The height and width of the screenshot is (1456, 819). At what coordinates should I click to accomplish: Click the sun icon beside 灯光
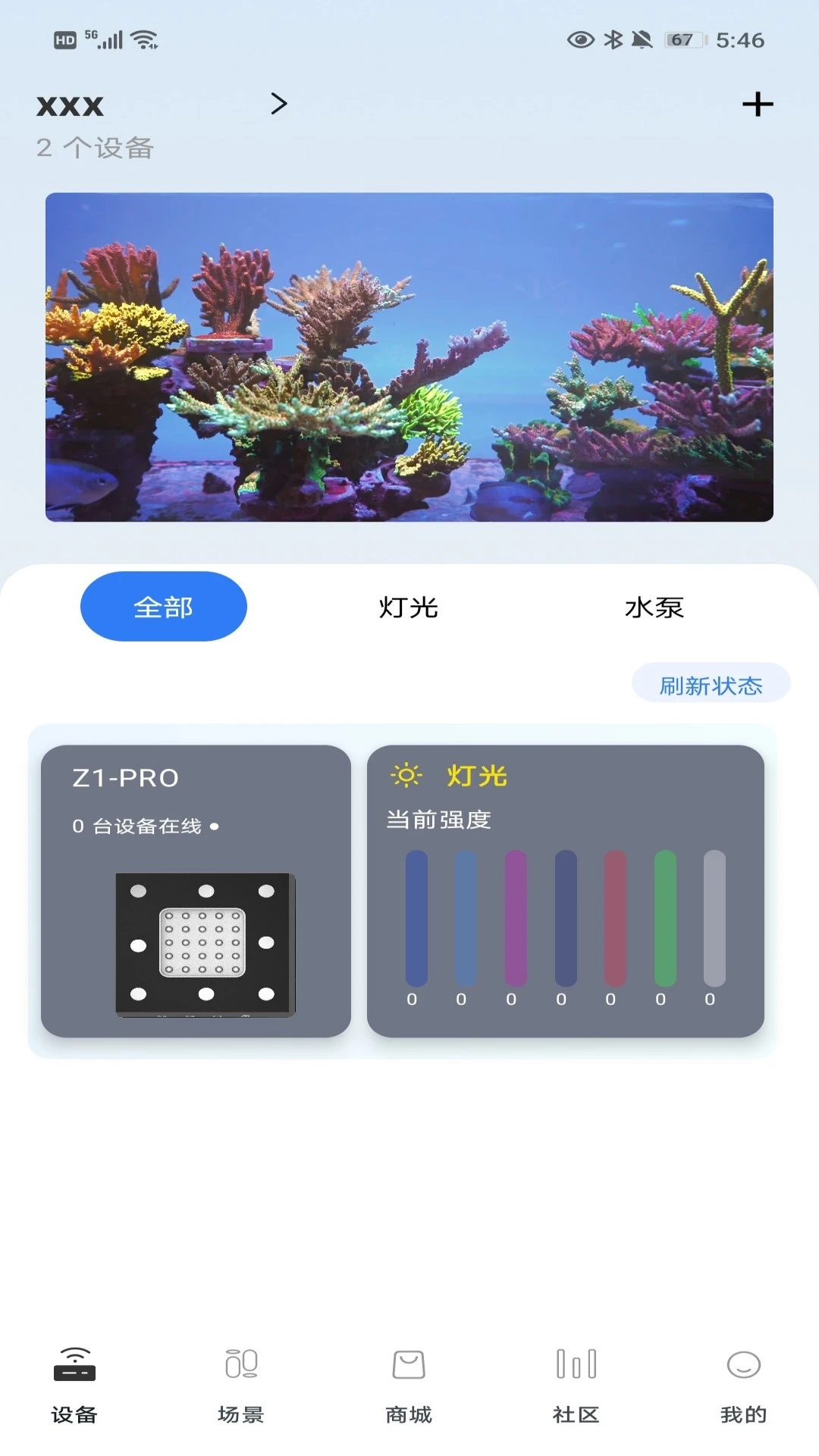pos(406,776)
